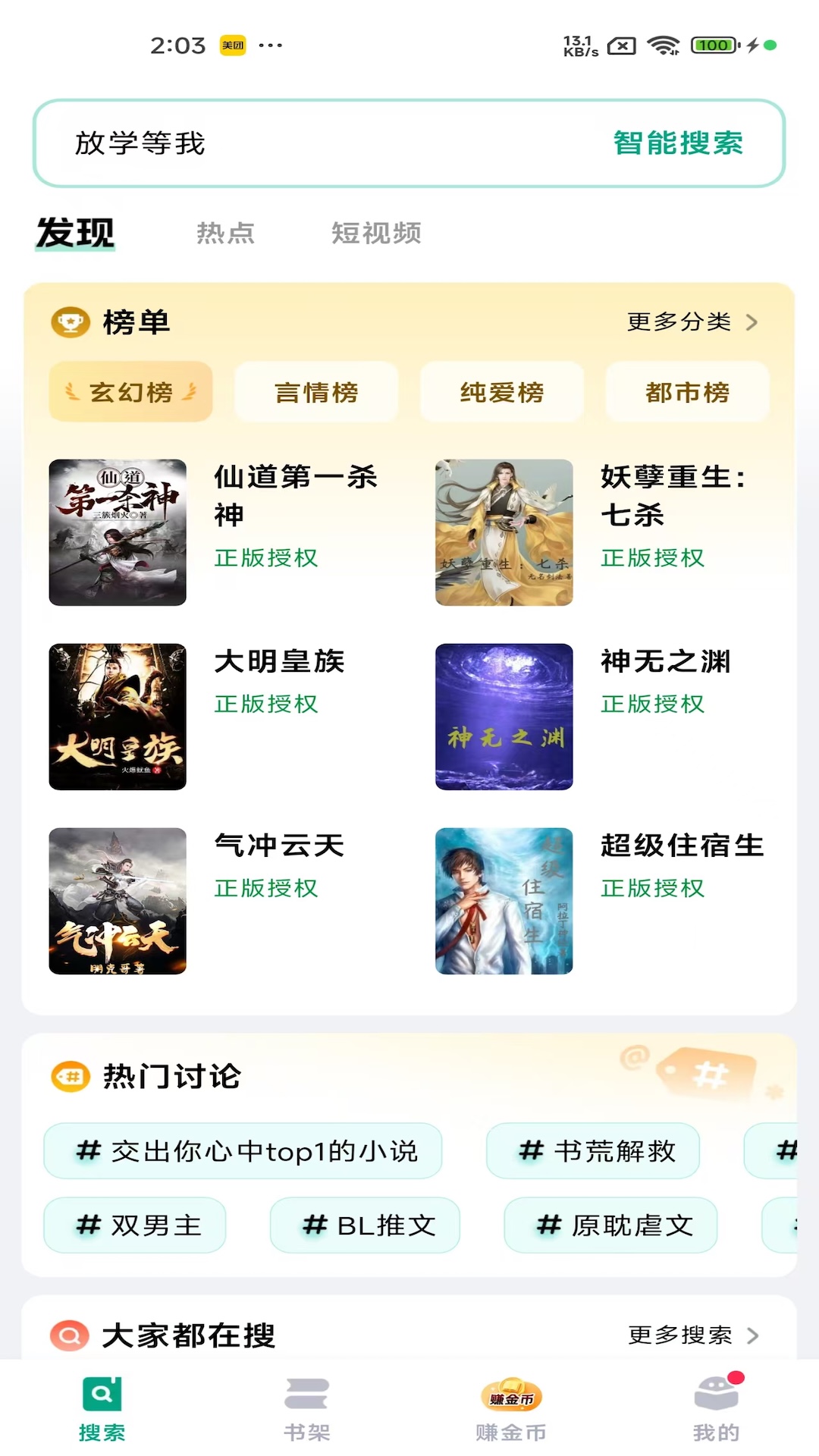
Task: Switch to the 热点 tab
Action: [225, 234]
